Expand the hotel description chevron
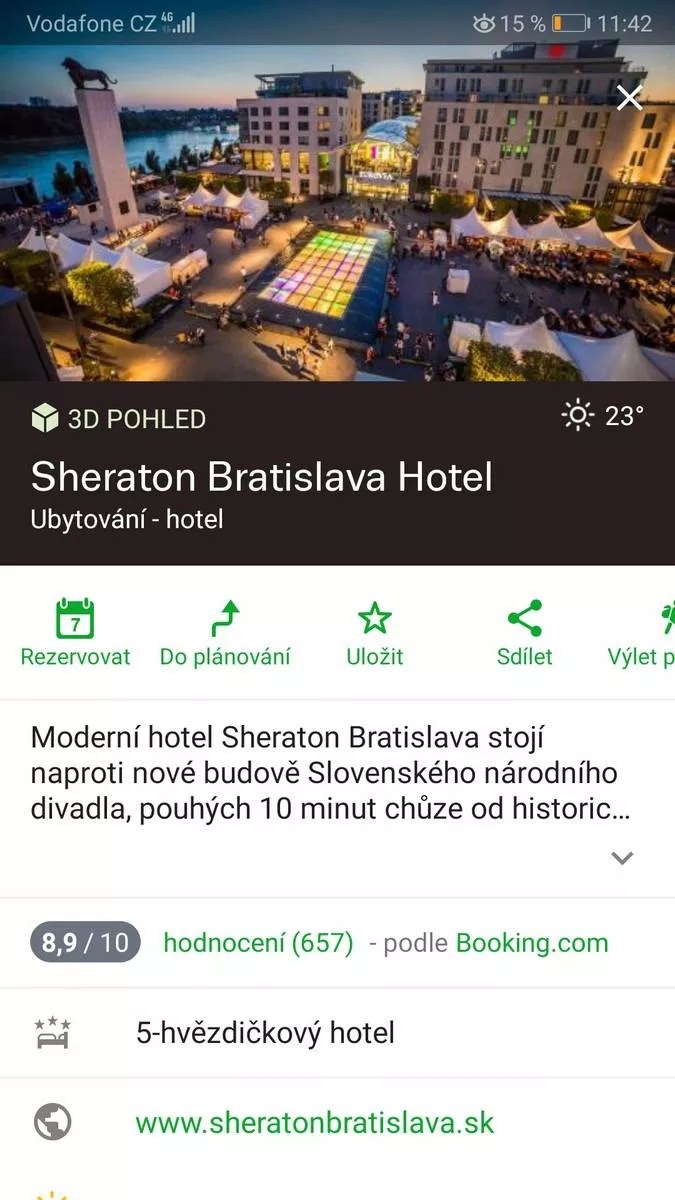Image resolution: width=675 pixels, height=1200 pixels. [x=622, y=858]
